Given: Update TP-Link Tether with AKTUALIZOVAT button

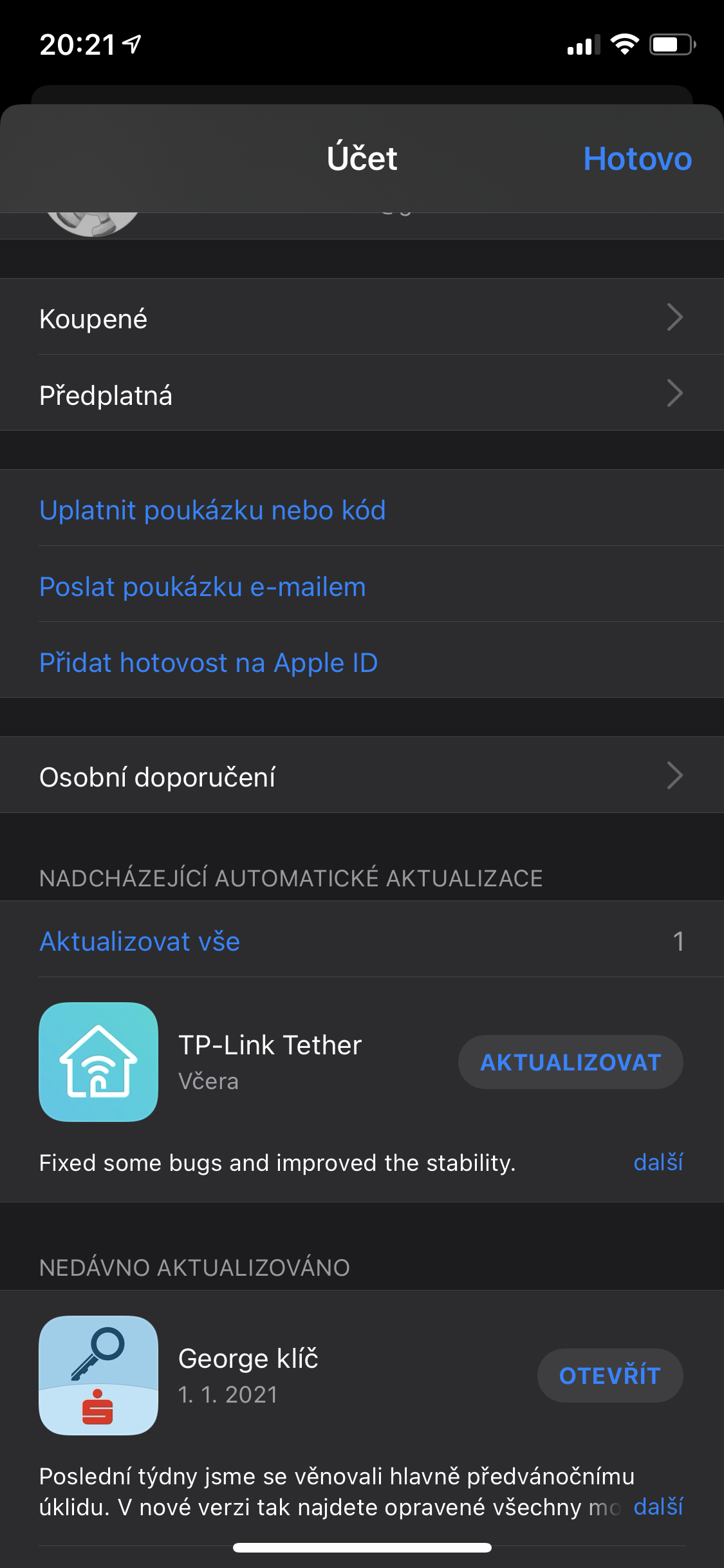Looking at the screenshot, I should point(570,1062).
